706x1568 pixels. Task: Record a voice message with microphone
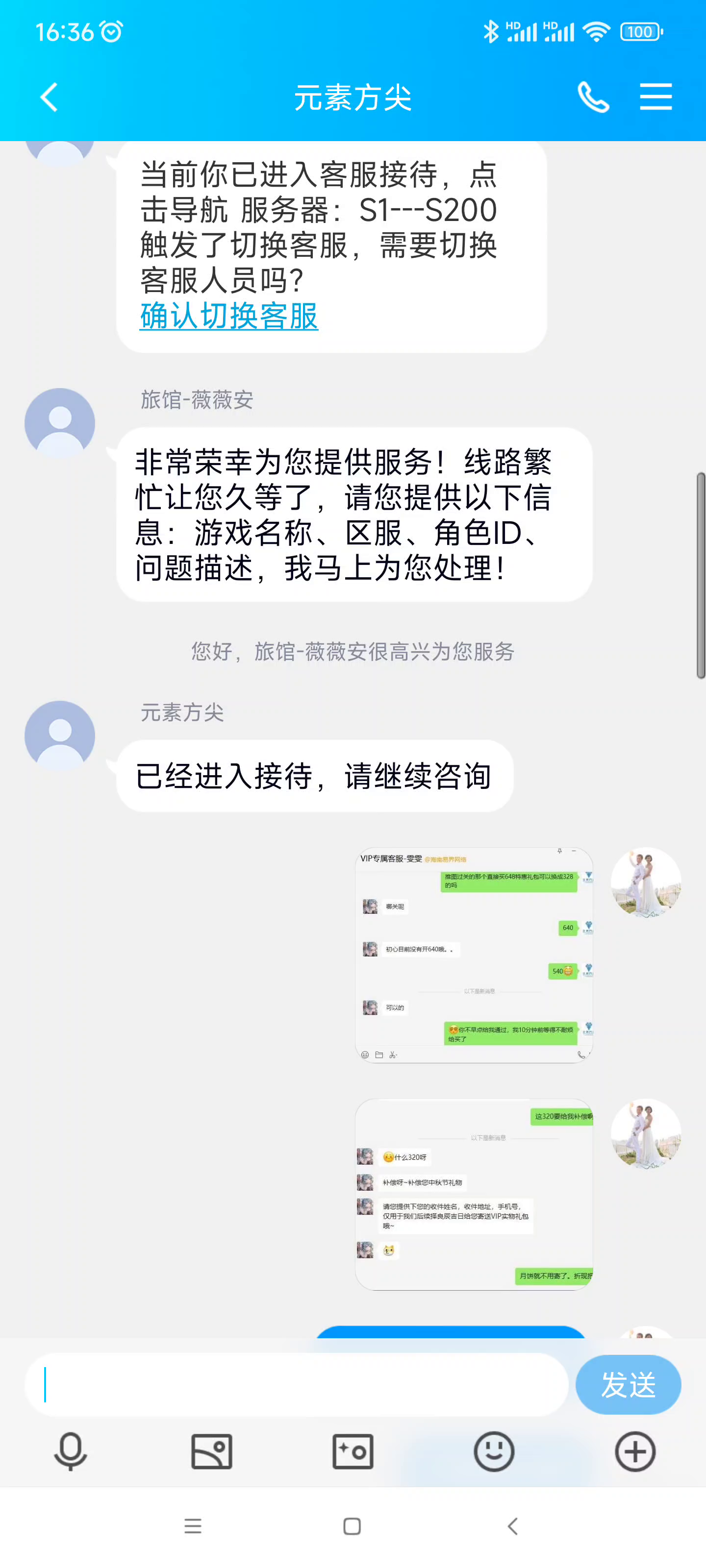tap(71, 1451)
